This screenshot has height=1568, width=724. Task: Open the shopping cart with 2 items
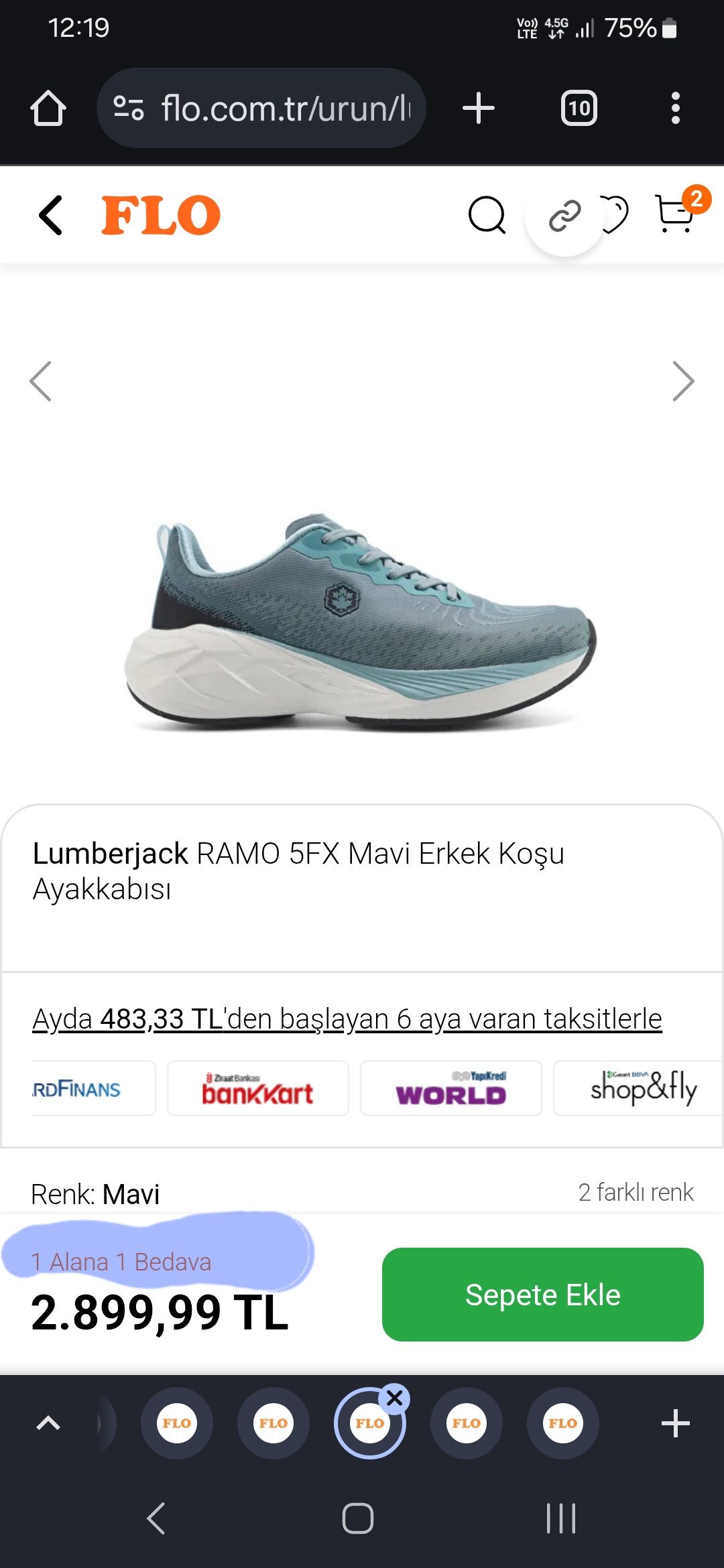tap(678, 212)
